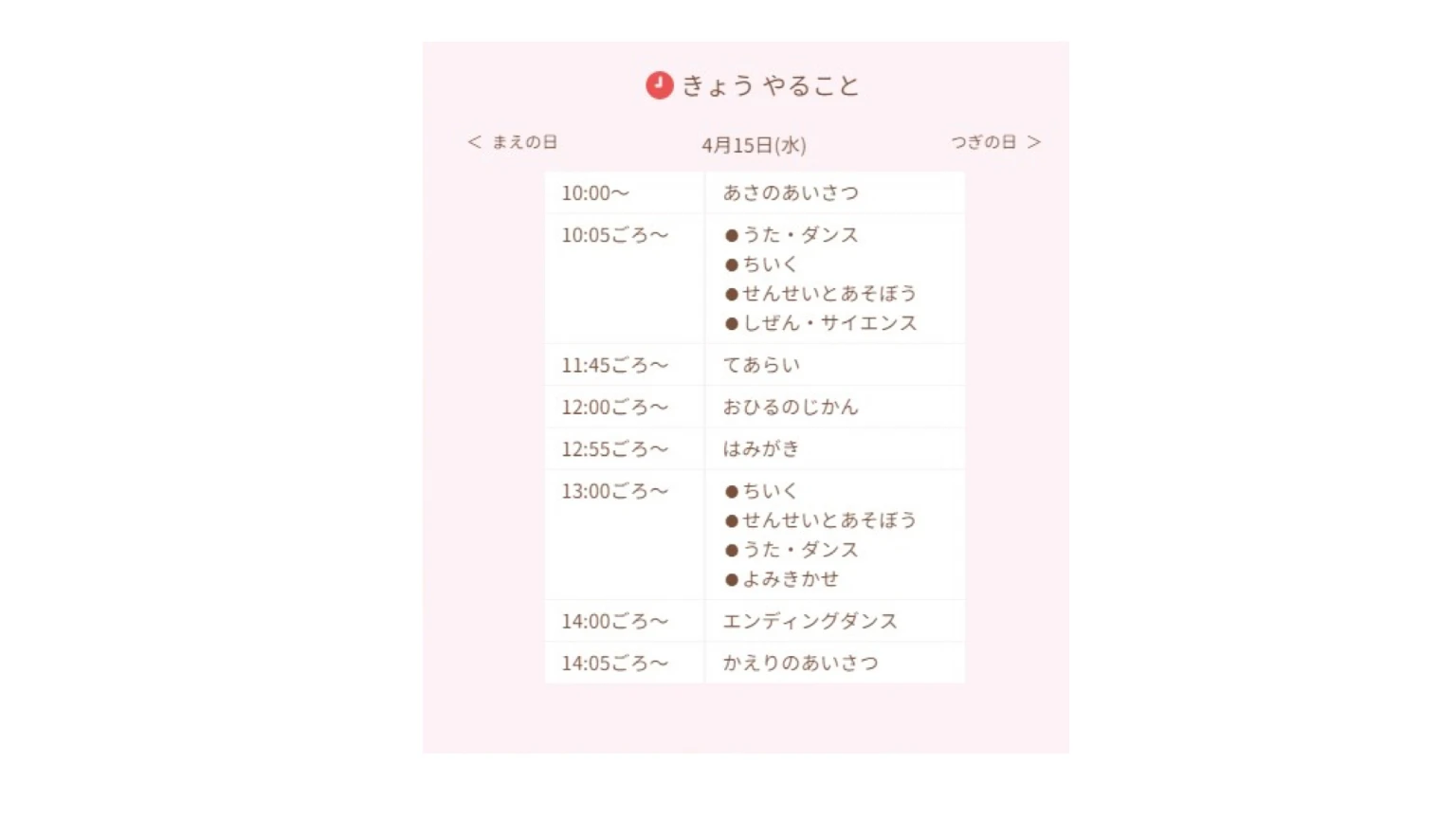Viewport: 1456px width, 819px height.
Task: Go to まえの日 previous day
Action: click(513, 142)
